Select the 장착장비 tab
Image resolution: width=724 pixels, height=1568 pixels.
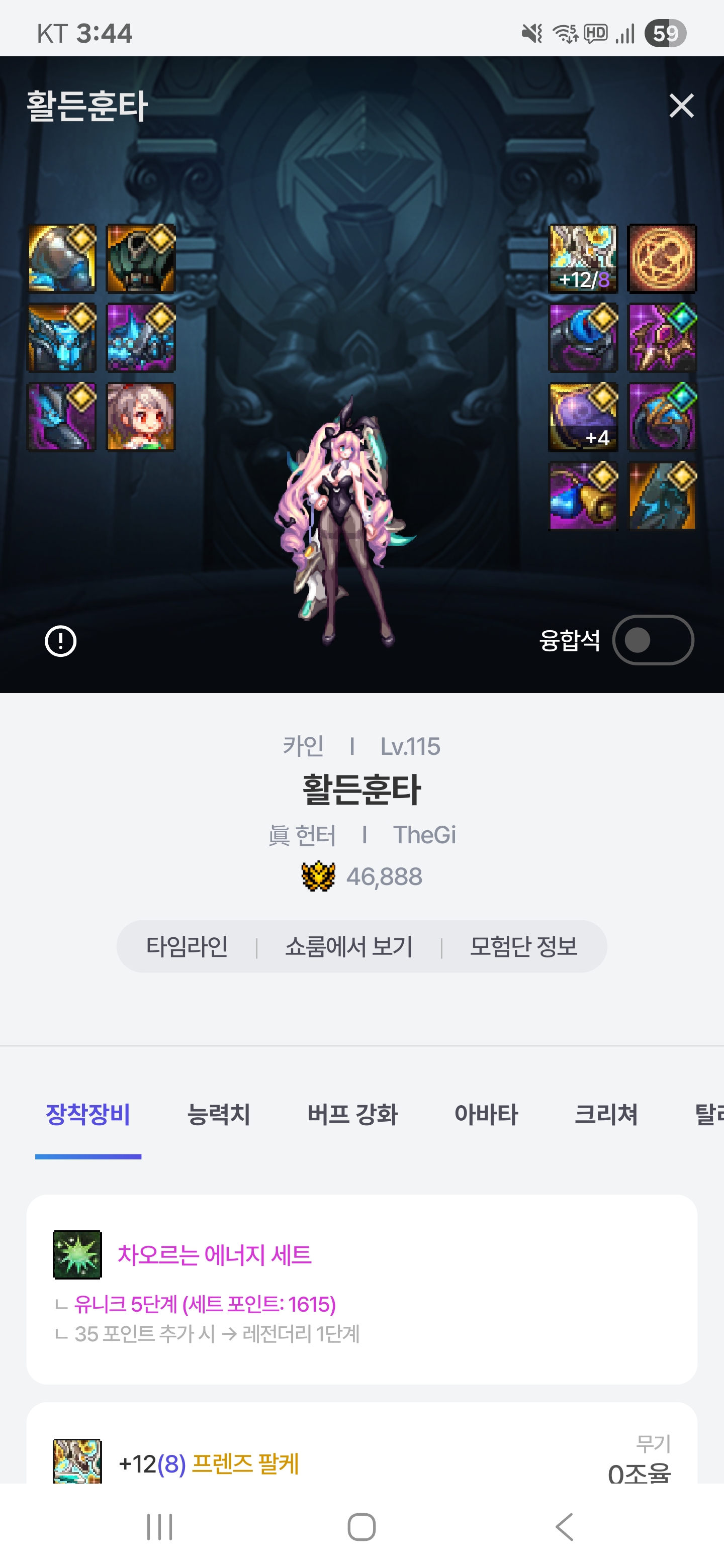tap(88, 1115)
